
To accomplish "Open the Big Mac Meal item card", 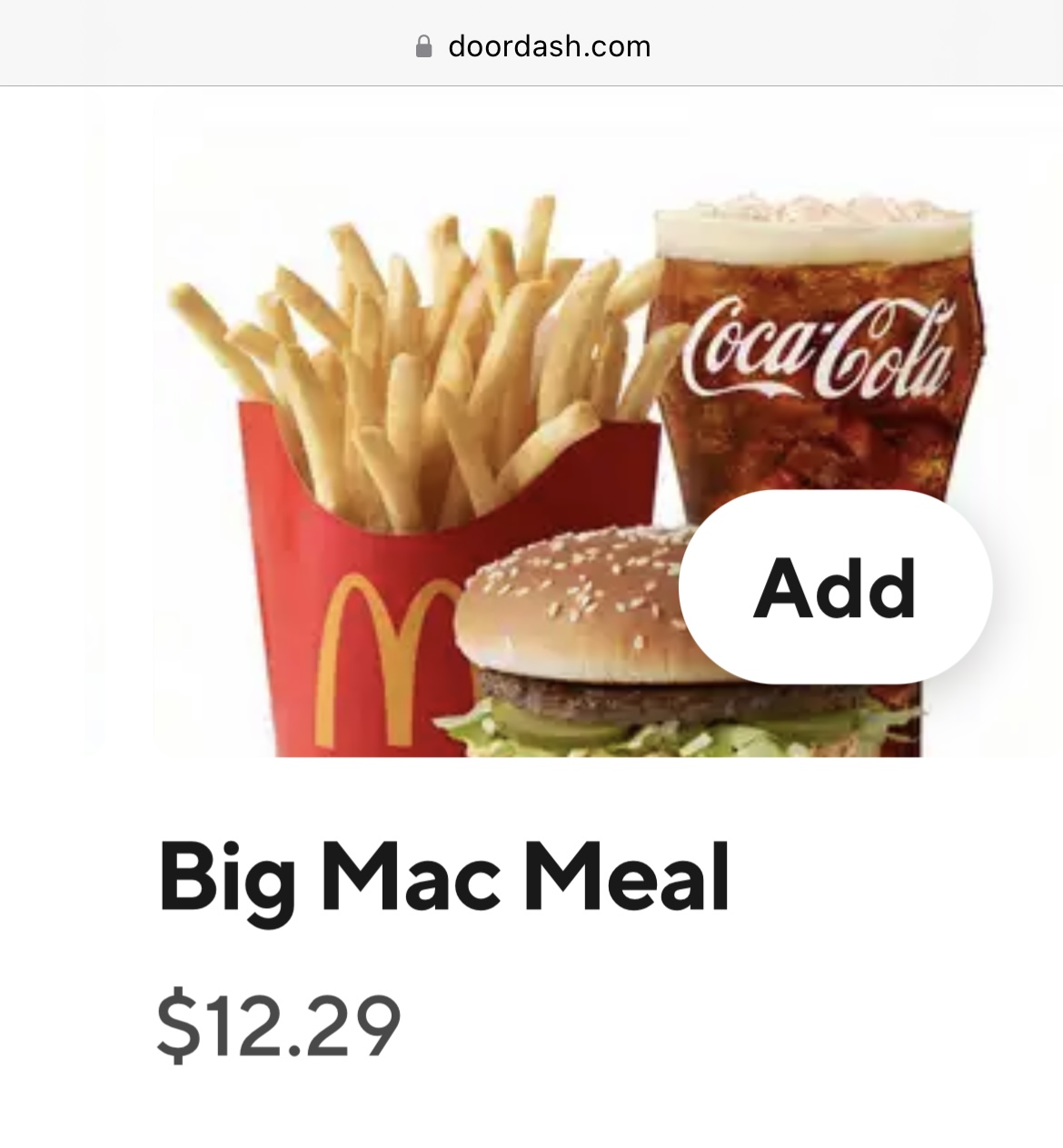I will point(444,878).
